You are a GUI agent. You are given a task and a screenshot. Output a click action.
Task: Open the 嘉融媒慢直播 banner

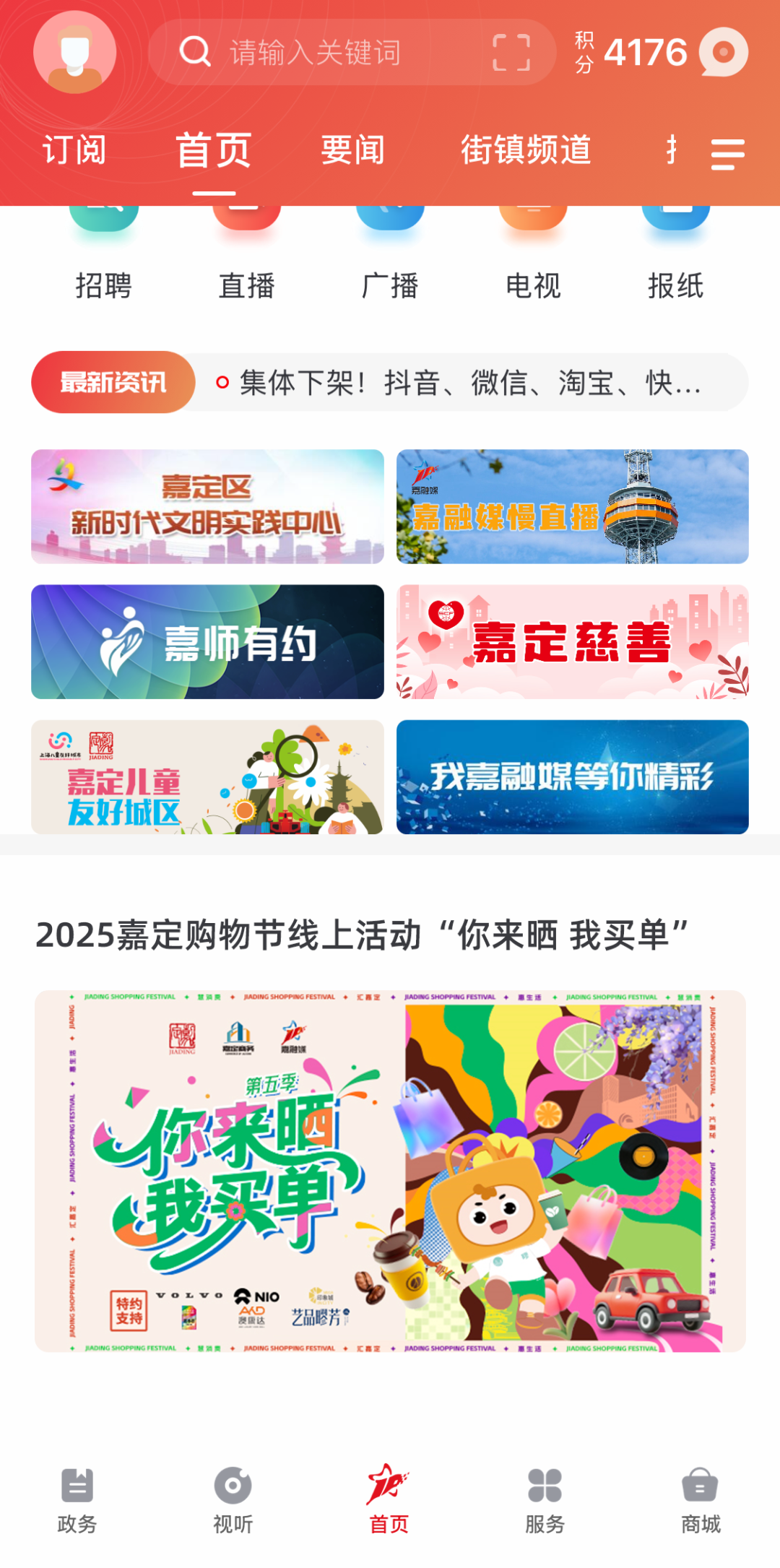(x=572, y=506)
